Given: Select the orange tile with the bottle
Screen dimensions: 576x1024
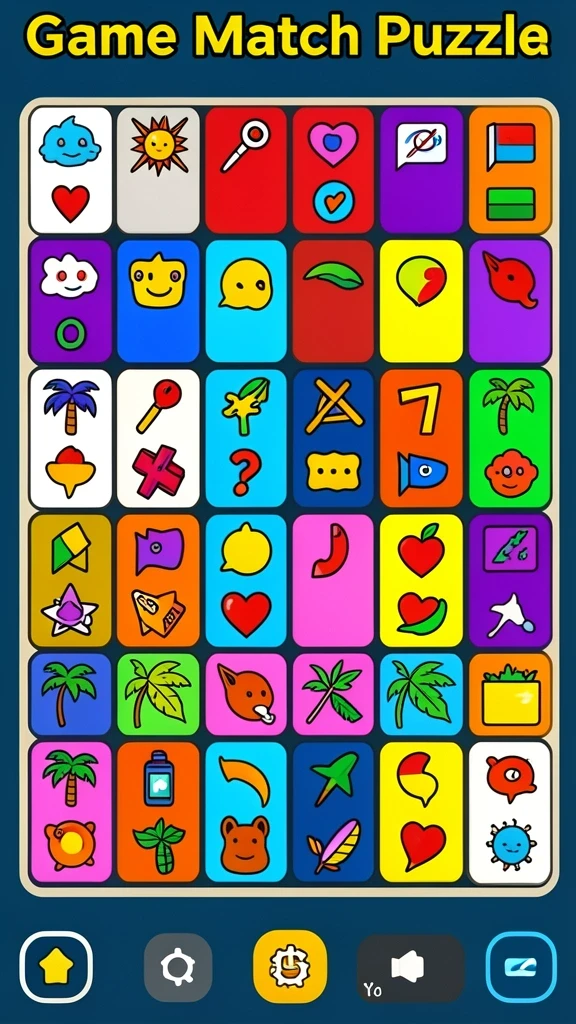Looking at the screenshot, I should (x=158, y=812).
